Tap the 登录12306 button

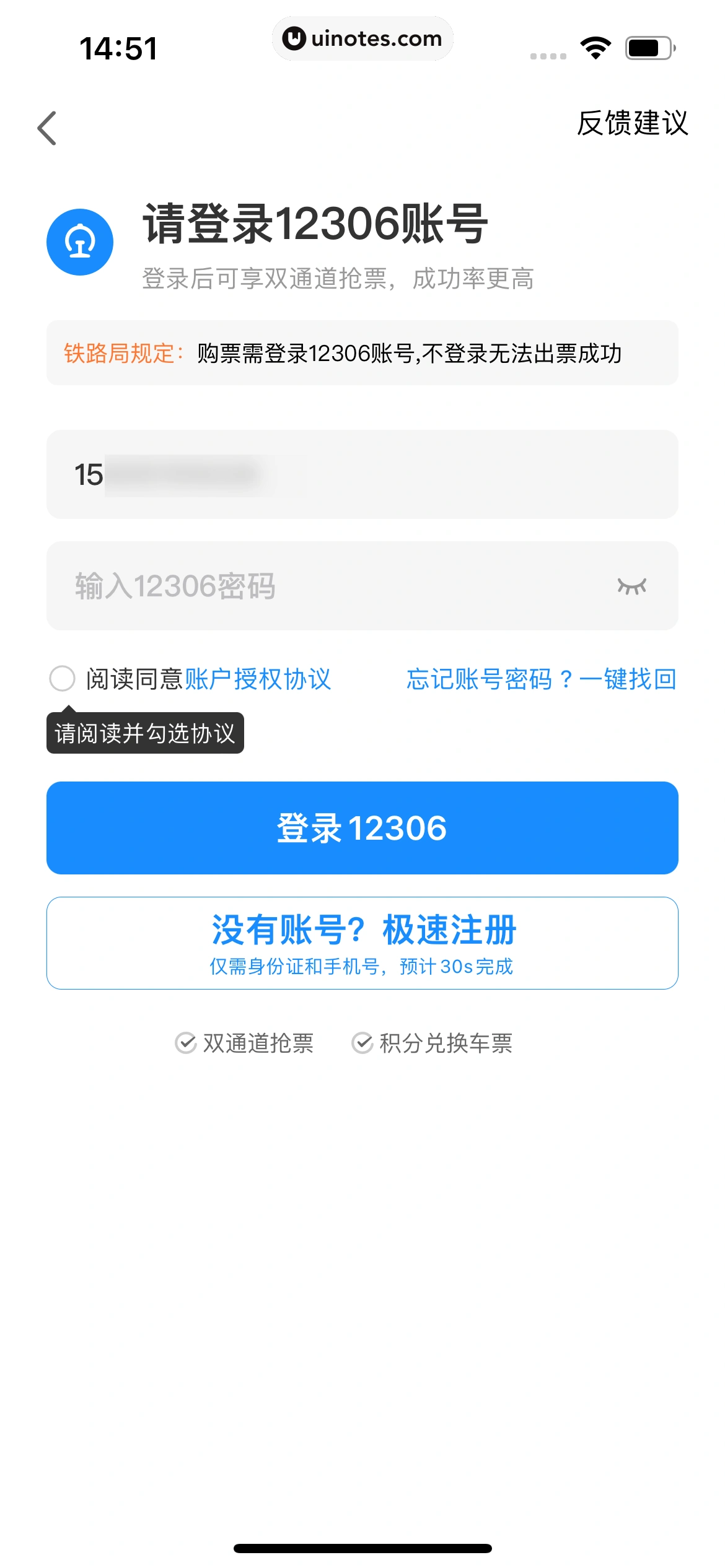tap(362, 828)
